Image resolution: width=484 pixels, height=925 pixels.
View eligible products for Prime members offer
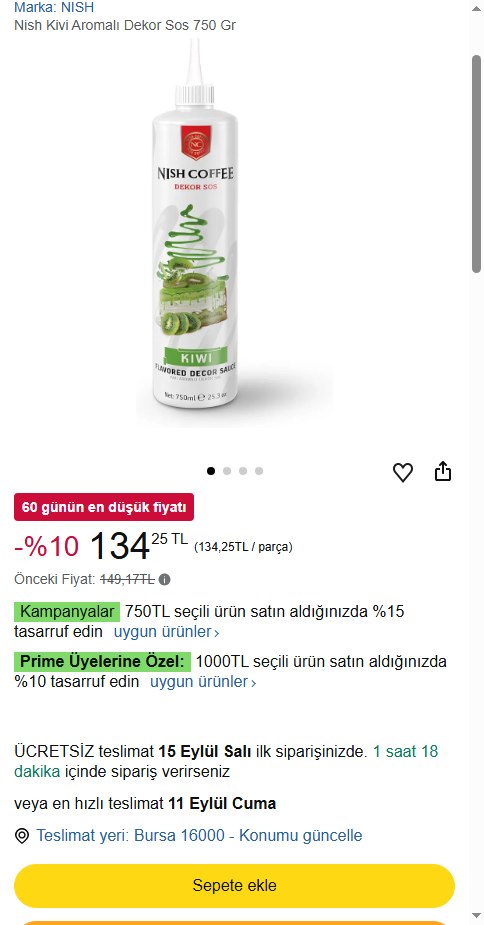pos(203,682)
